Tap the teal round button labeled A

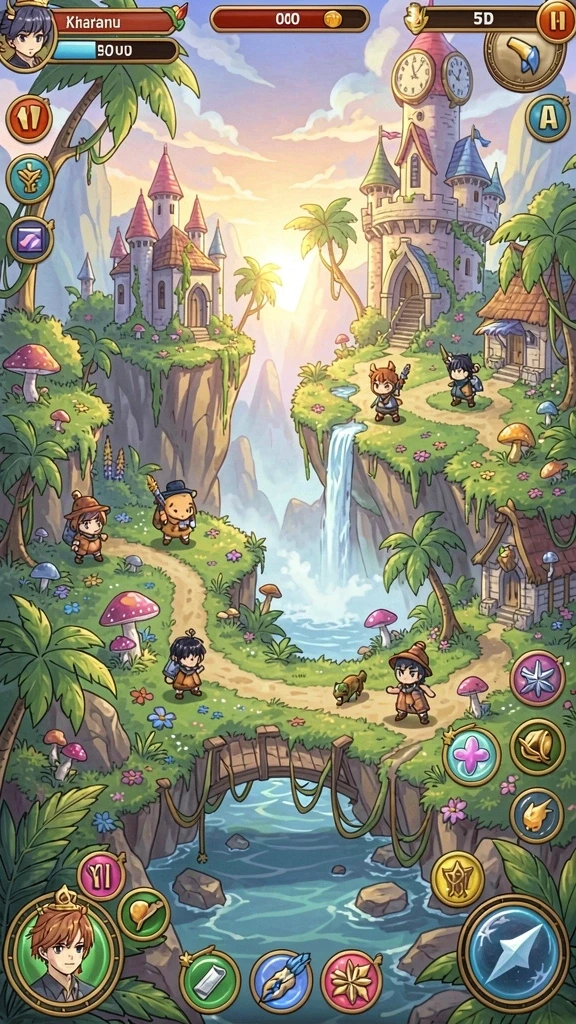(x=547, y=118)
